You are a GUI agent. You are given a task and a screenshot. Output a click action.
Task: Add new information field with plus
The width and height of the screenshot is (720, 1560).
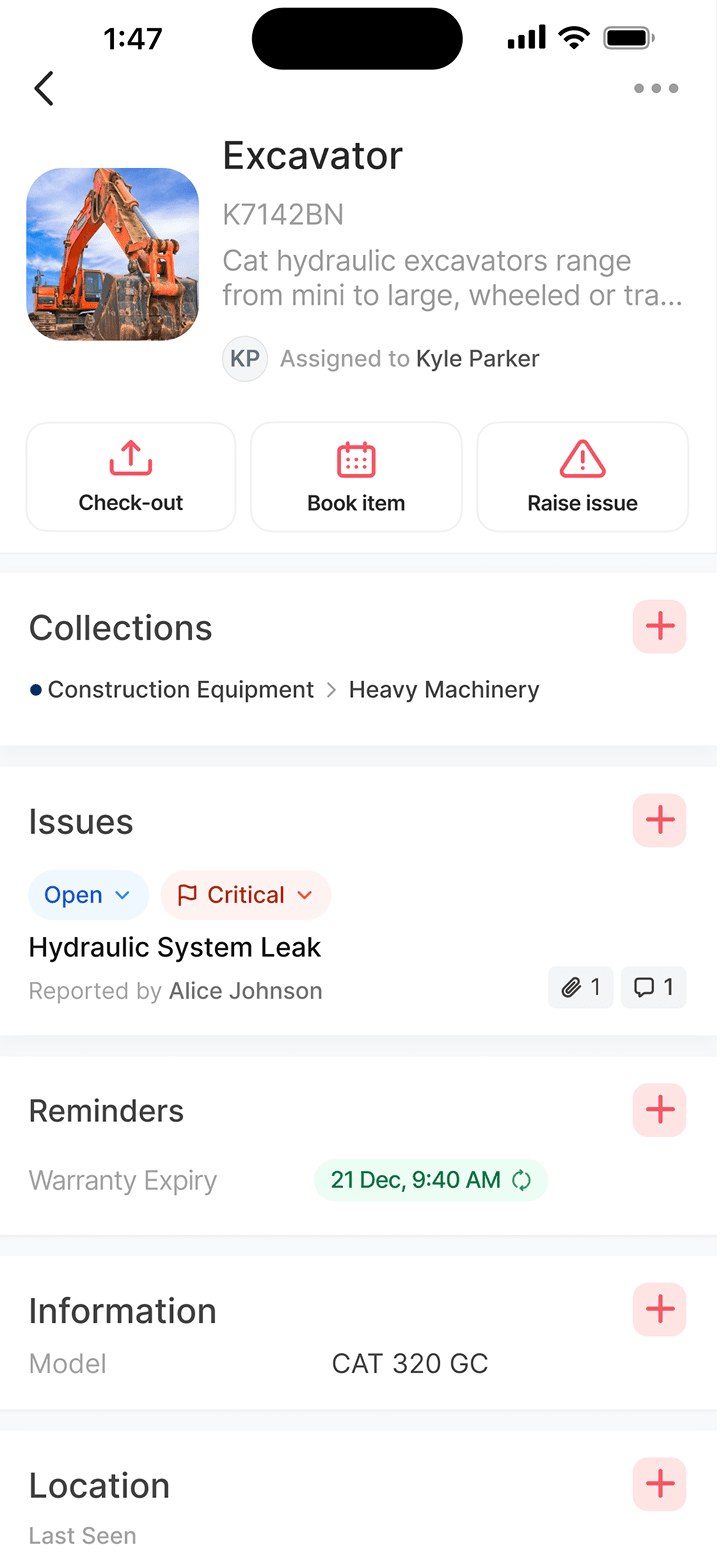[660, 1310]
